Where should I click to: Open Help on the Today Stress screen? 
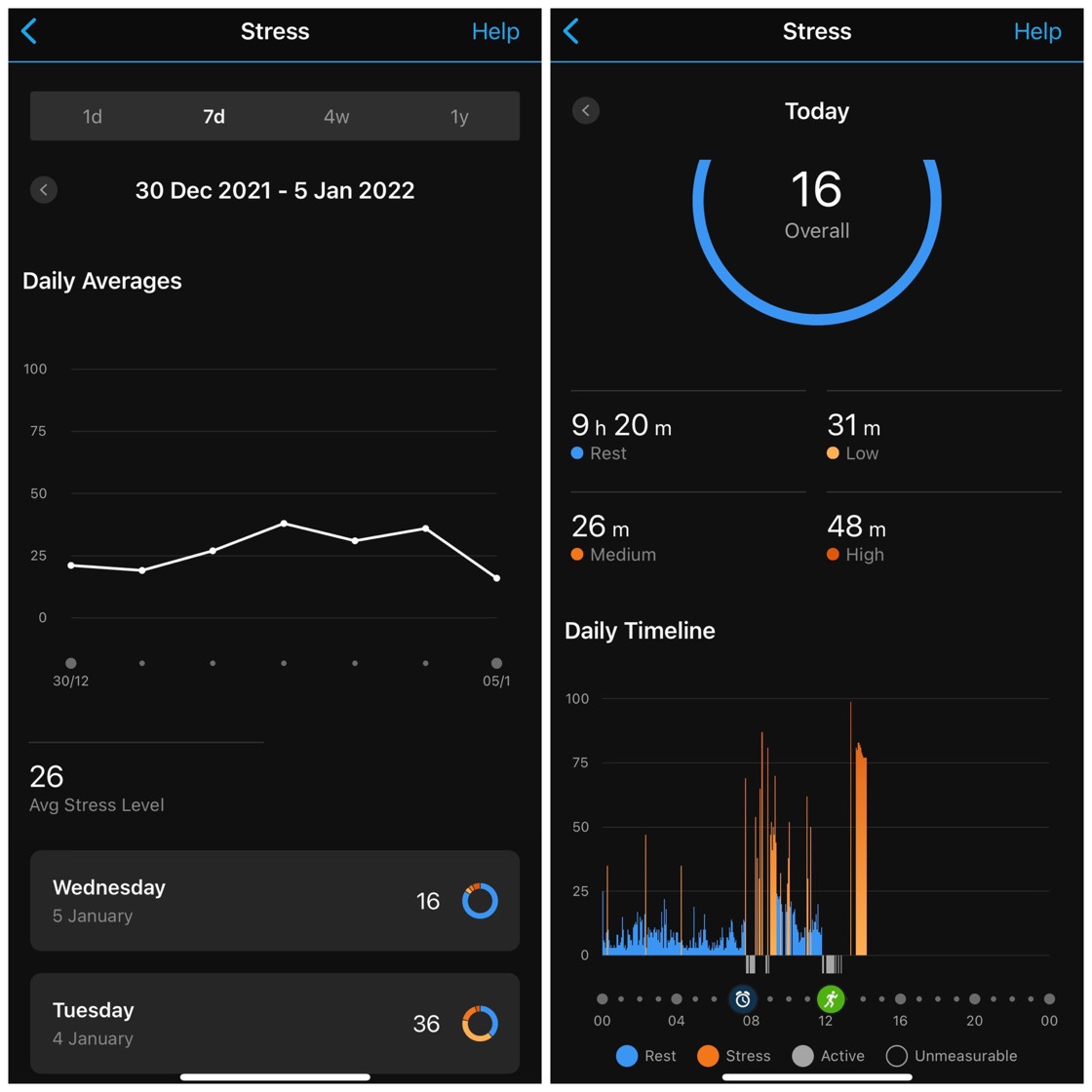click(x=1037, y=31)
